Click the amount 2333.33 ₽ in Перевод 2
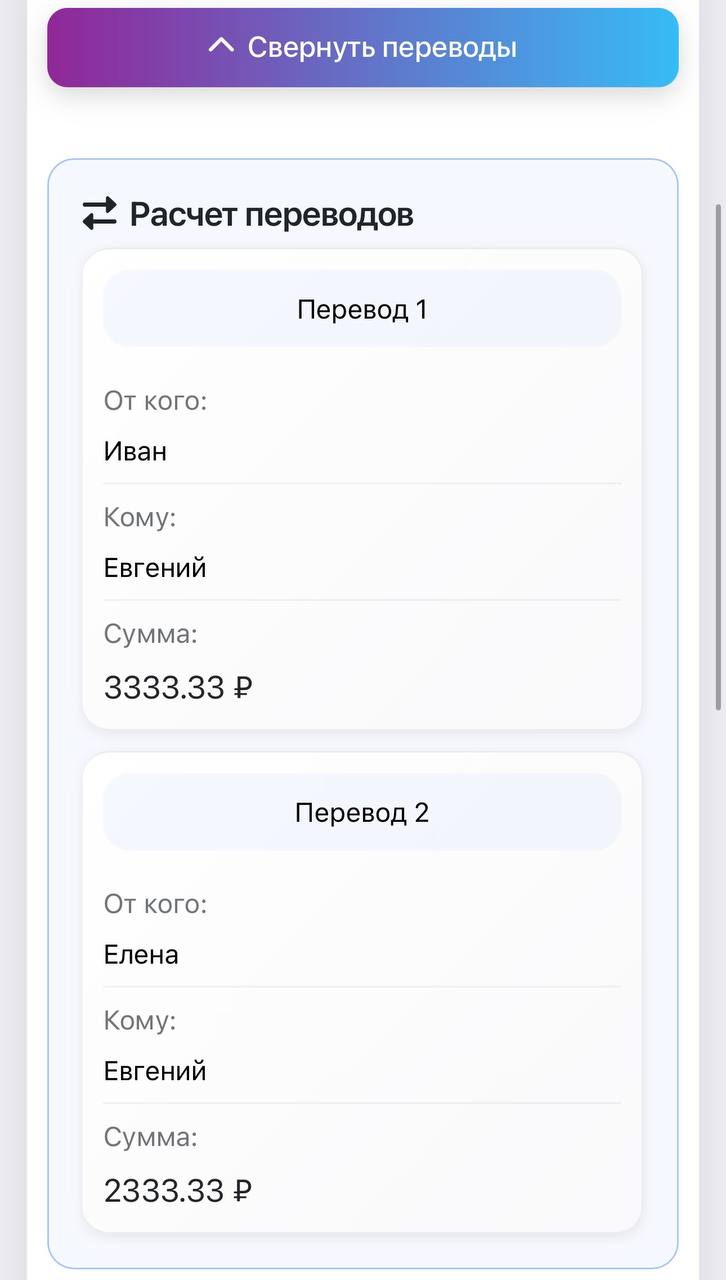 tap(177, 1190)
